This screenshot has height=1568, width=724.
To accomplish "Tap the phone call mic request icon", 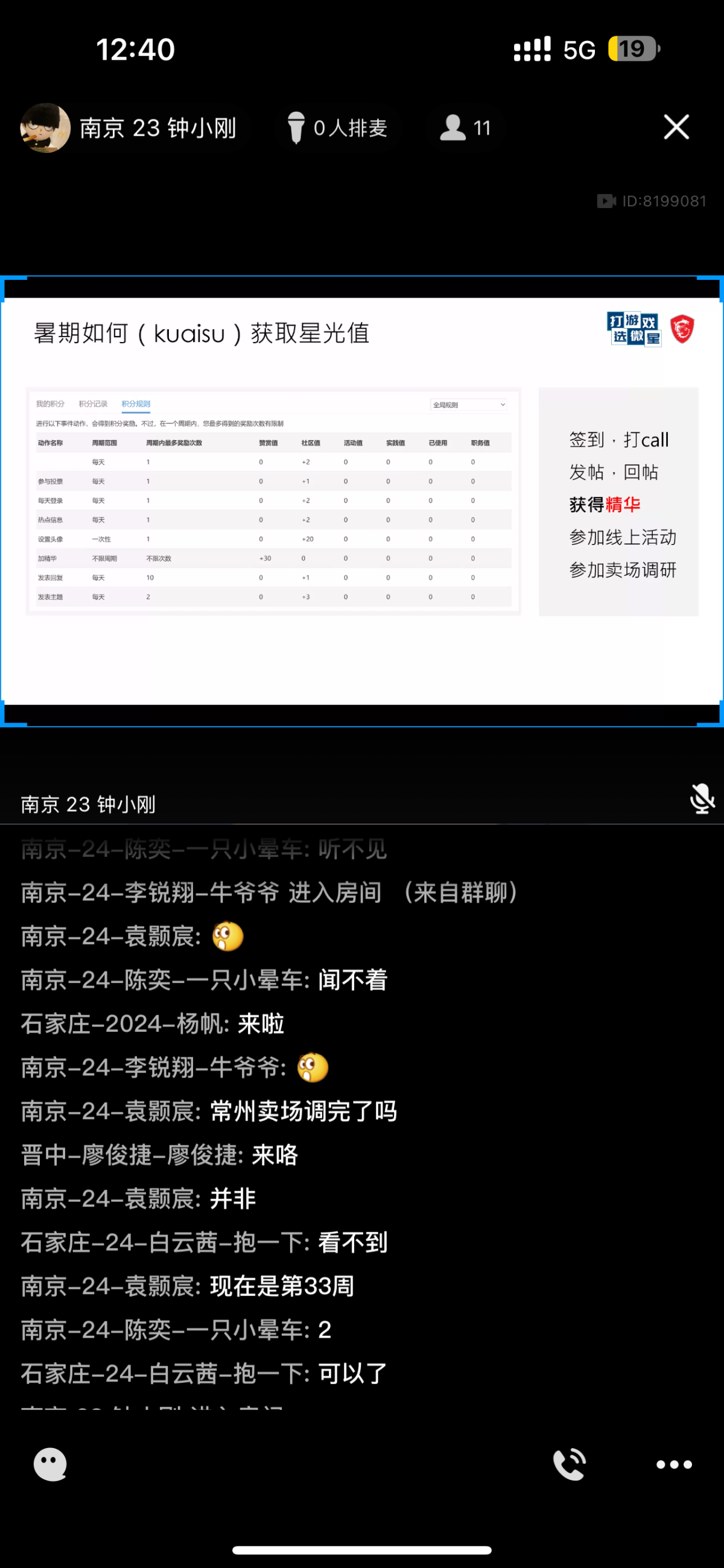I will (570, 1464).
